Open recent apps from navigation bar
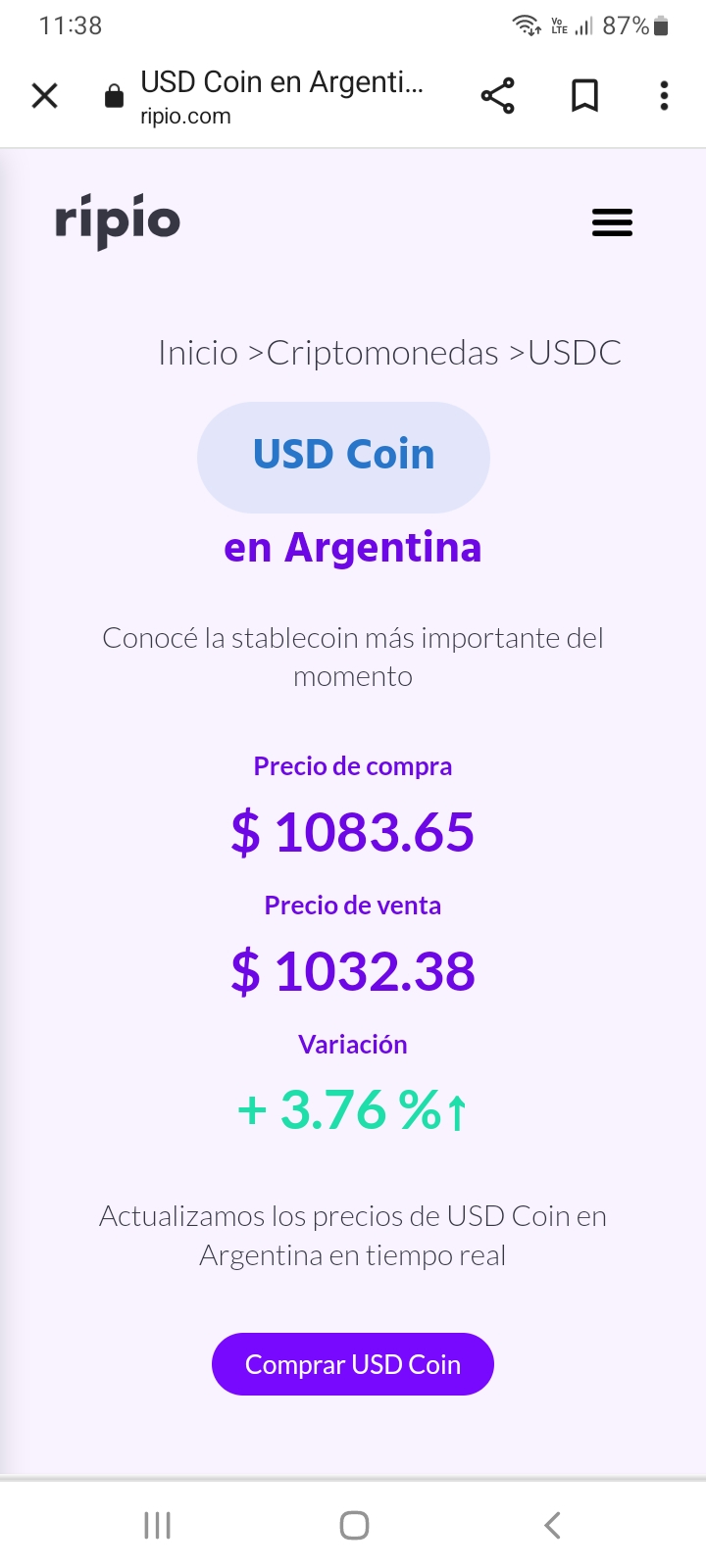Screen dimensions: 706x1568 tap(157, 1525)
